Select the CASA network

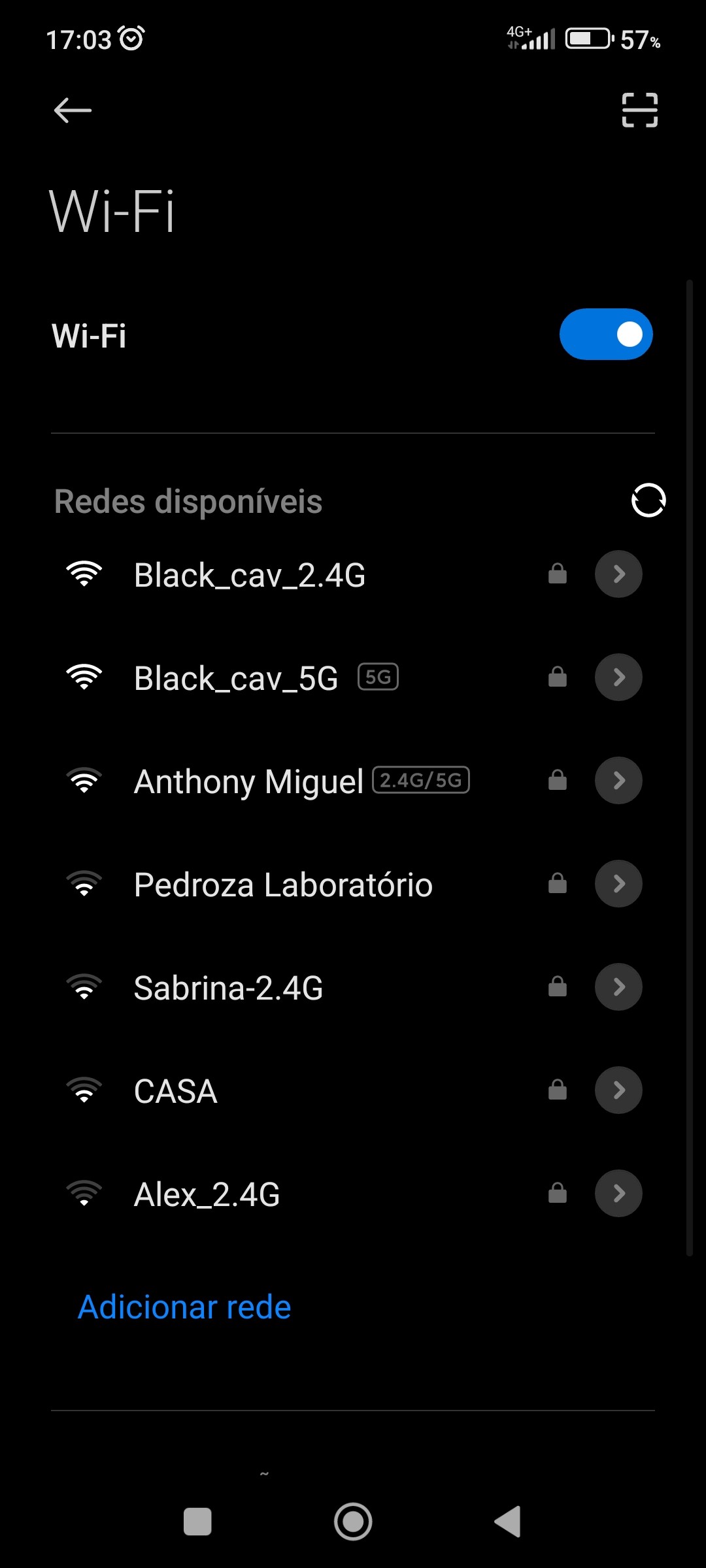click(x=175, y=1091)
